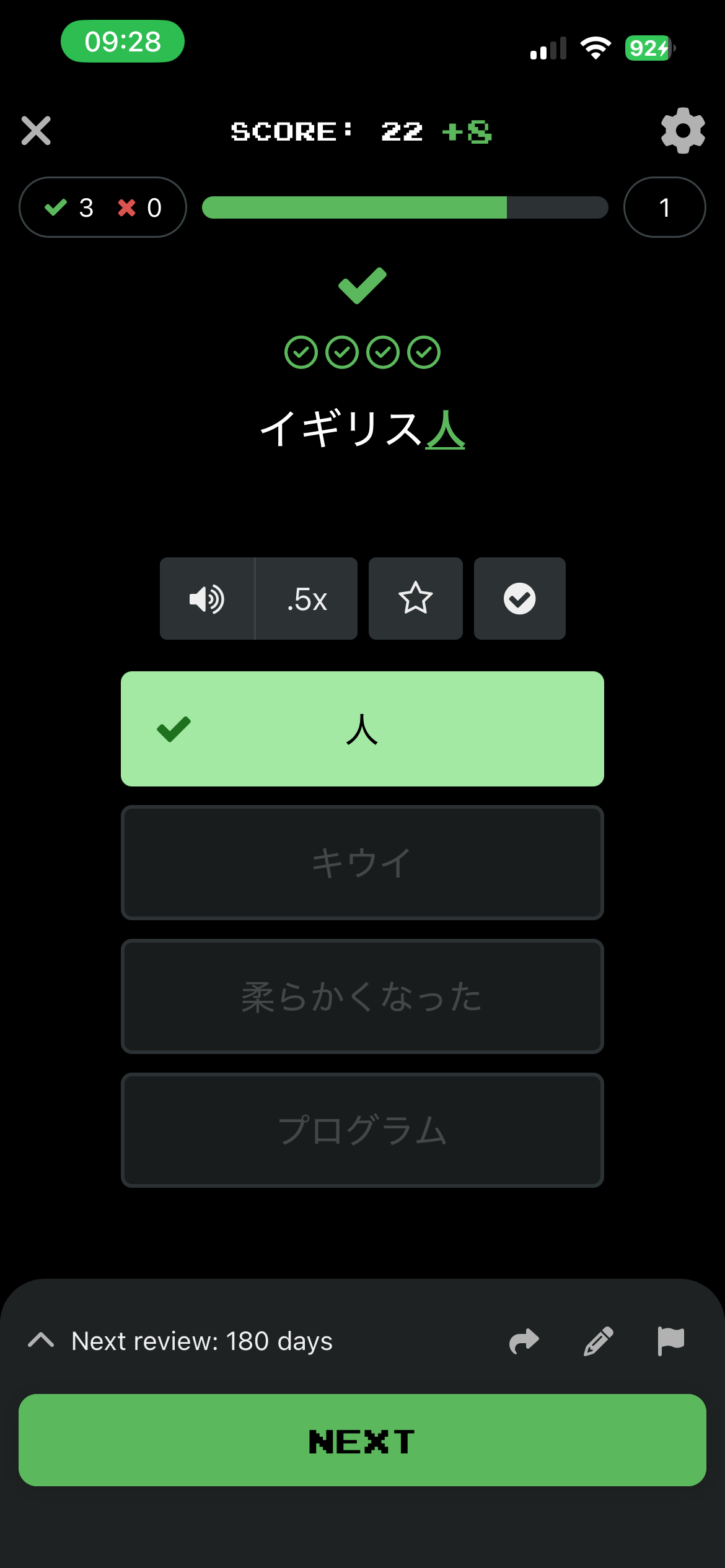The image size is (725, 1568).
Task: Mark word as known with checkmark button
Action: click(x=519, y=599)
